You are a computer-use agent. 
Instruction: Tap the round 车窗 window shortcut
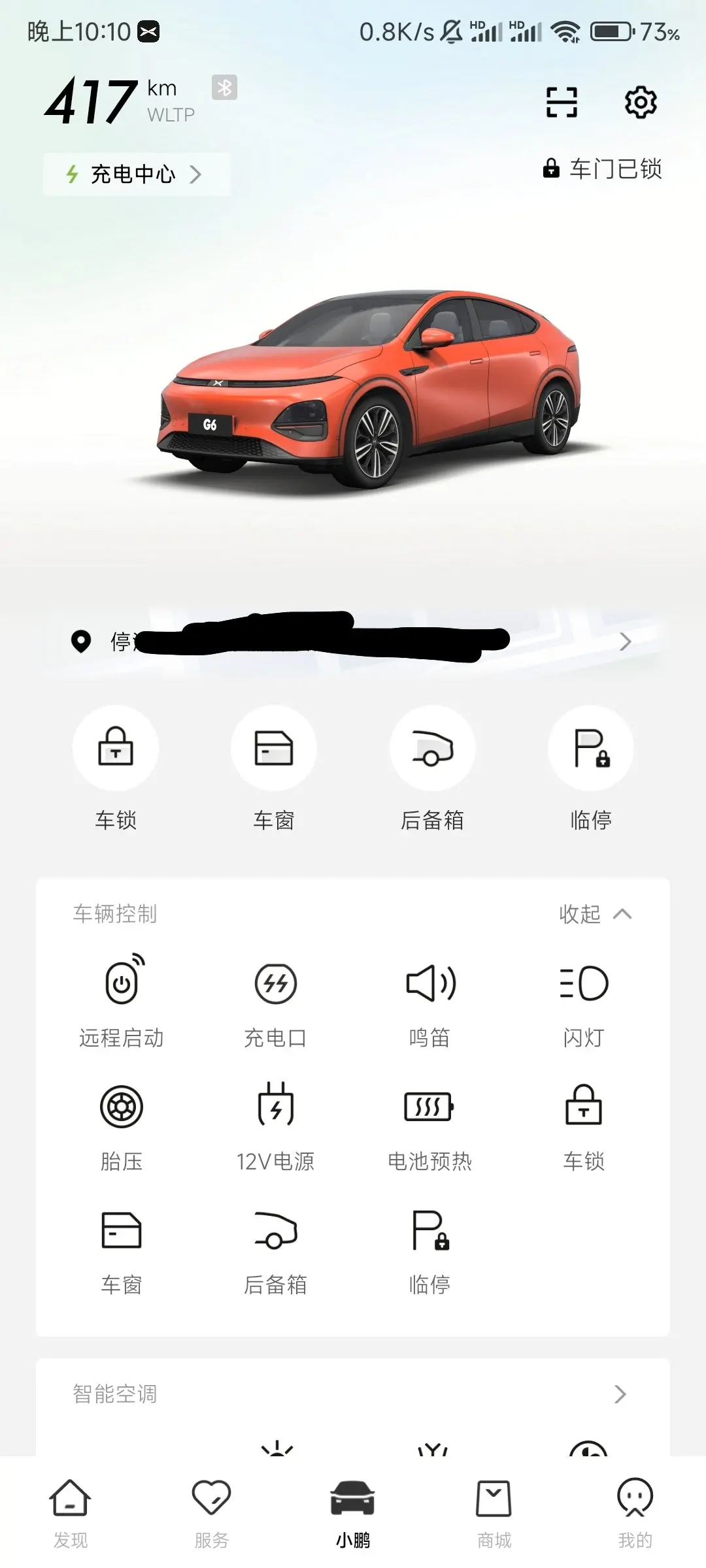tap(274, 749)
